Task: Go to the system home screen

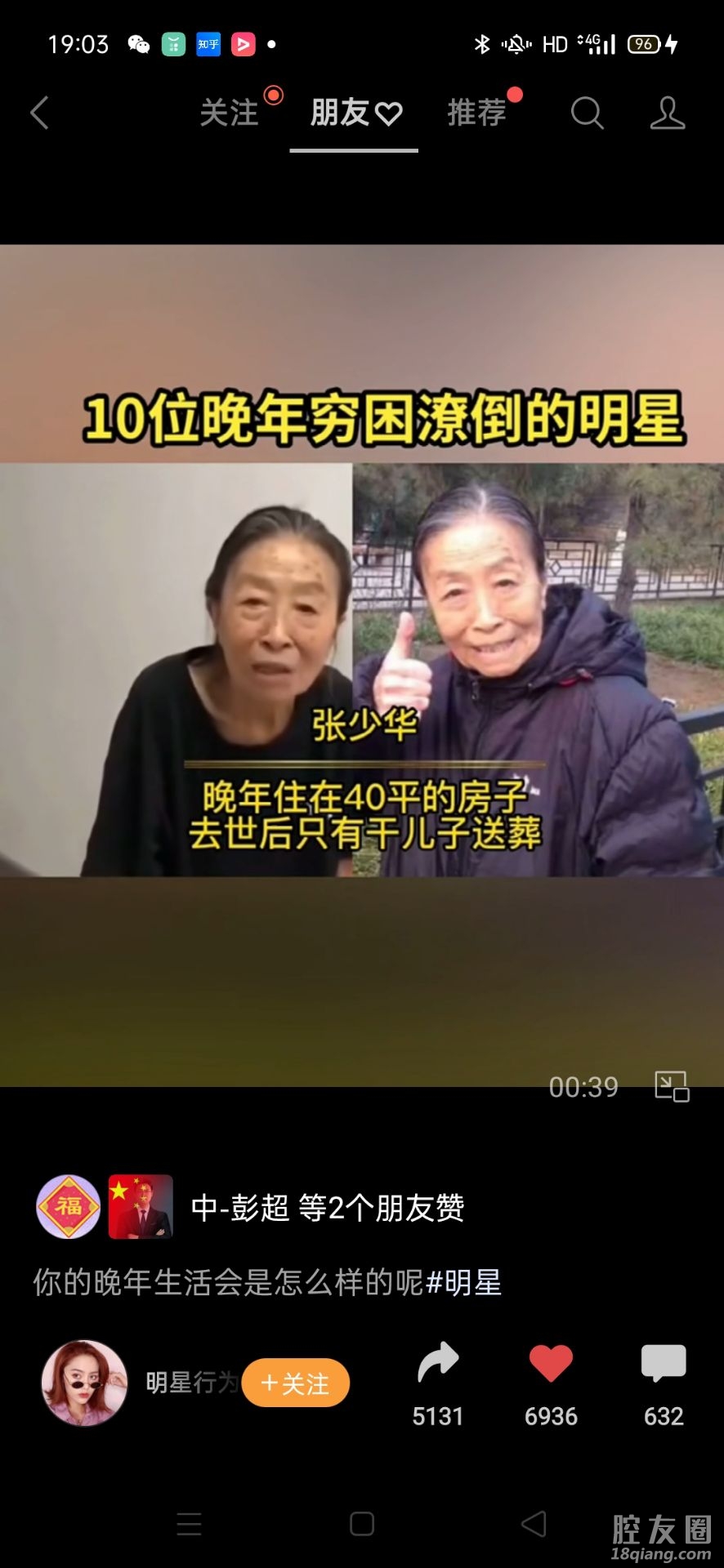Action: [x=362, y=1524]
